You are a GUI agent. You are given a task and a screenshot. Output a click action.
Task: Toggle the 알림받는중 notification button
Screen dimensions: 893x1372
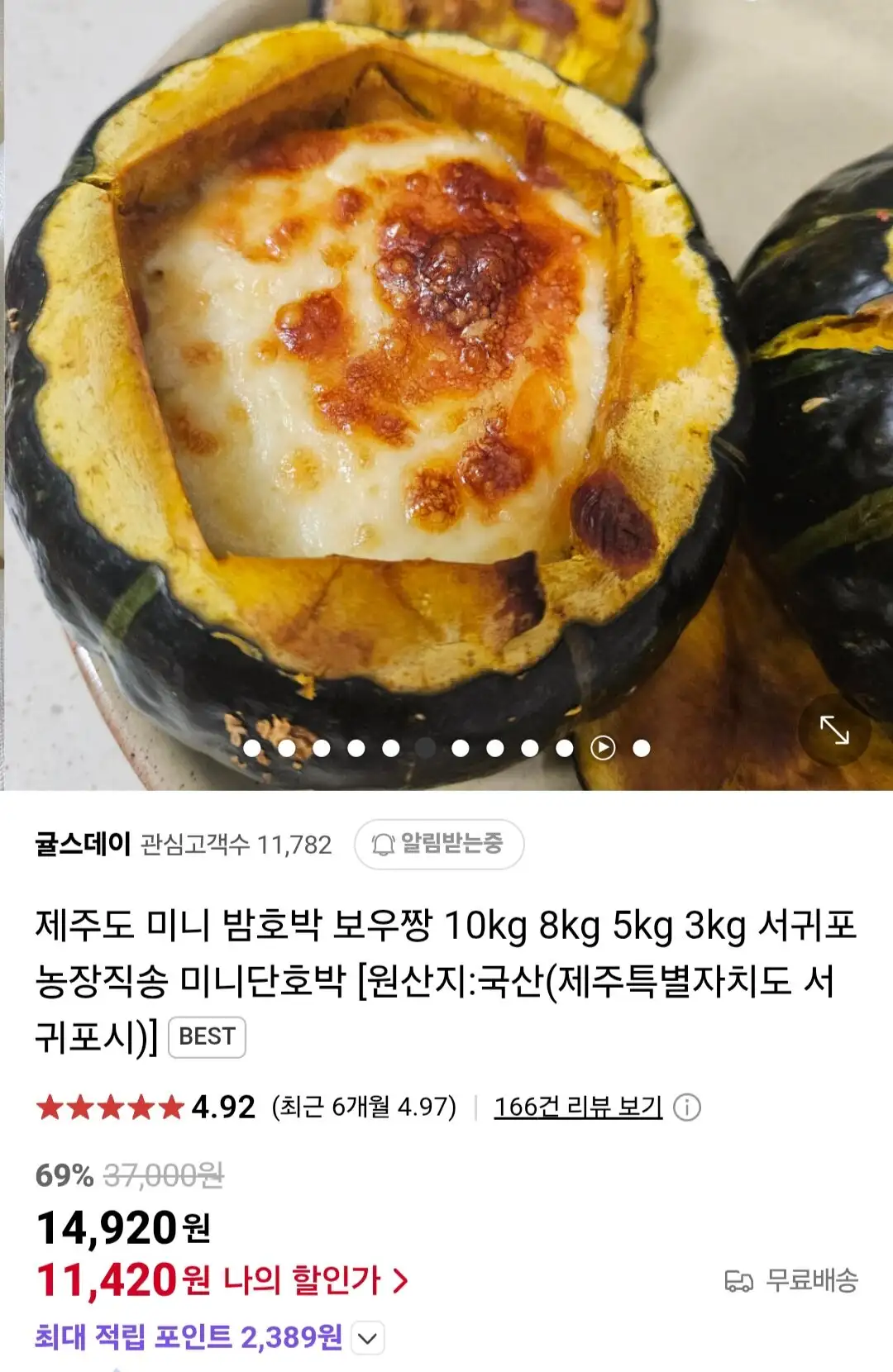coord(439,844)
